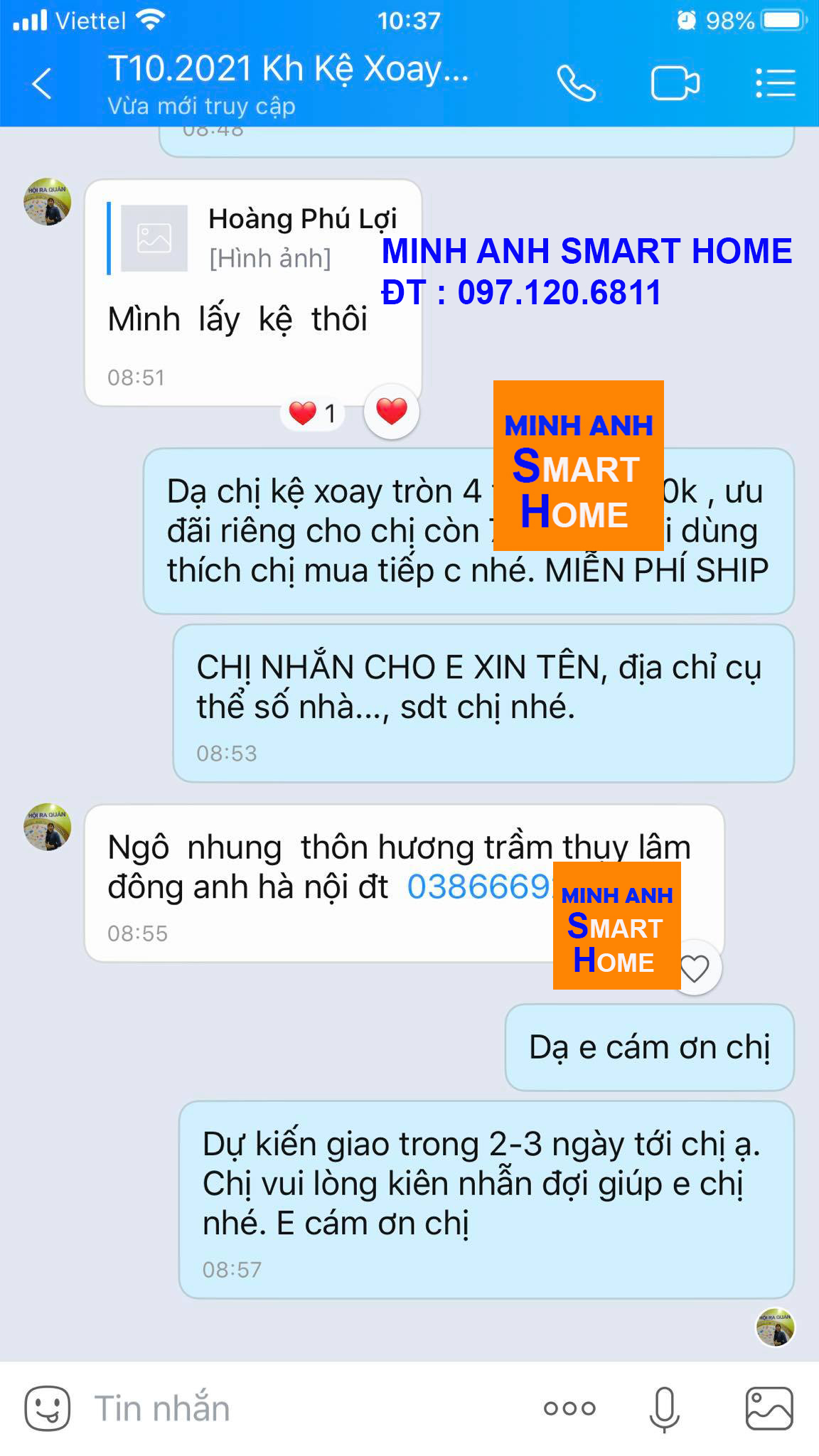View the sender's avatar beside "Mình lấy kệ thôi"

point(48,202)
